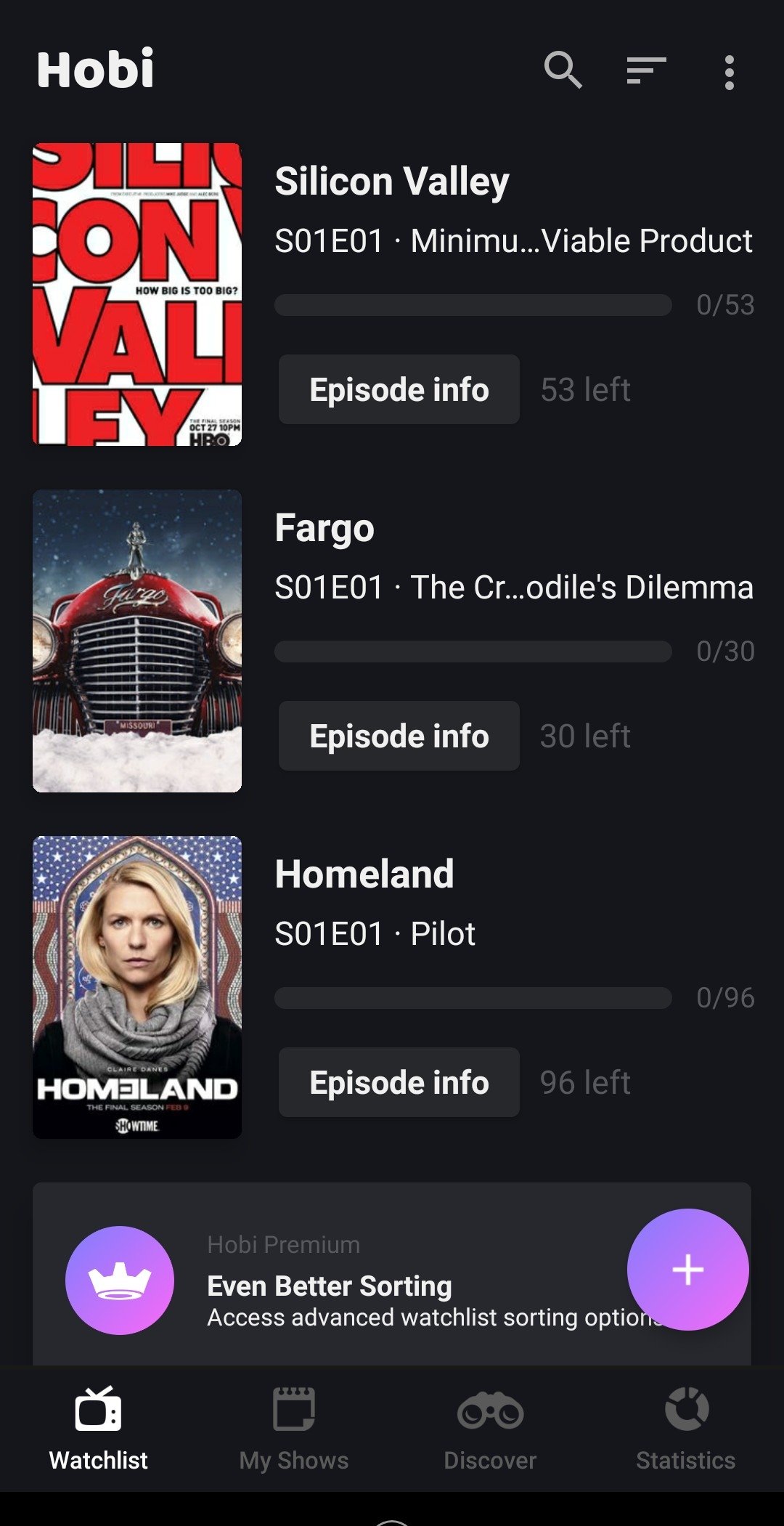Switch to the My Shows tab
Screen dimensions: 784x1526
(x=294, y=1428)
